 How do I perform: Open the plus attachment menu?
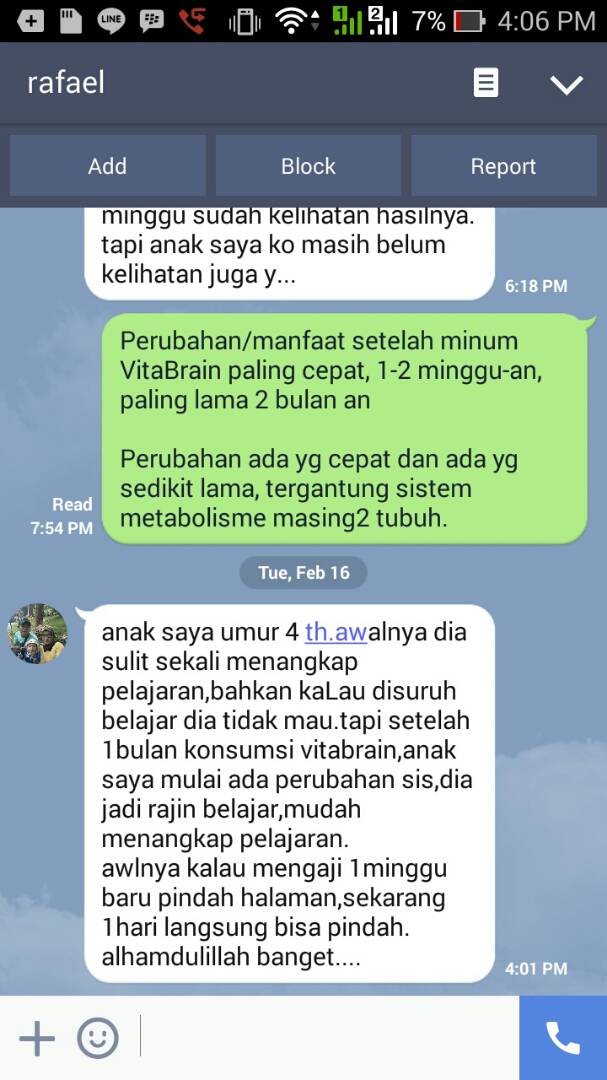click(x=37, y=1038)
